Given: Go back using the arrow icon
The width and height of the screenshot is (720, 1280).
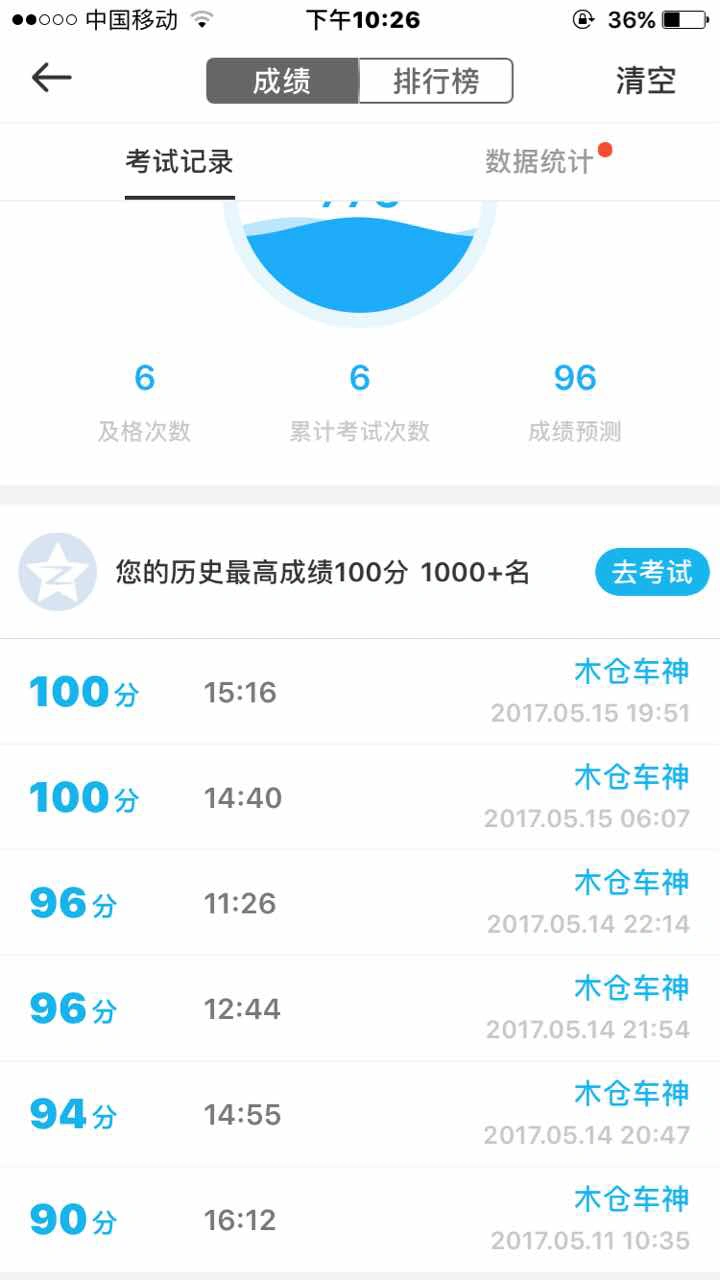Looking at the screenshot, I should (51, 78).
